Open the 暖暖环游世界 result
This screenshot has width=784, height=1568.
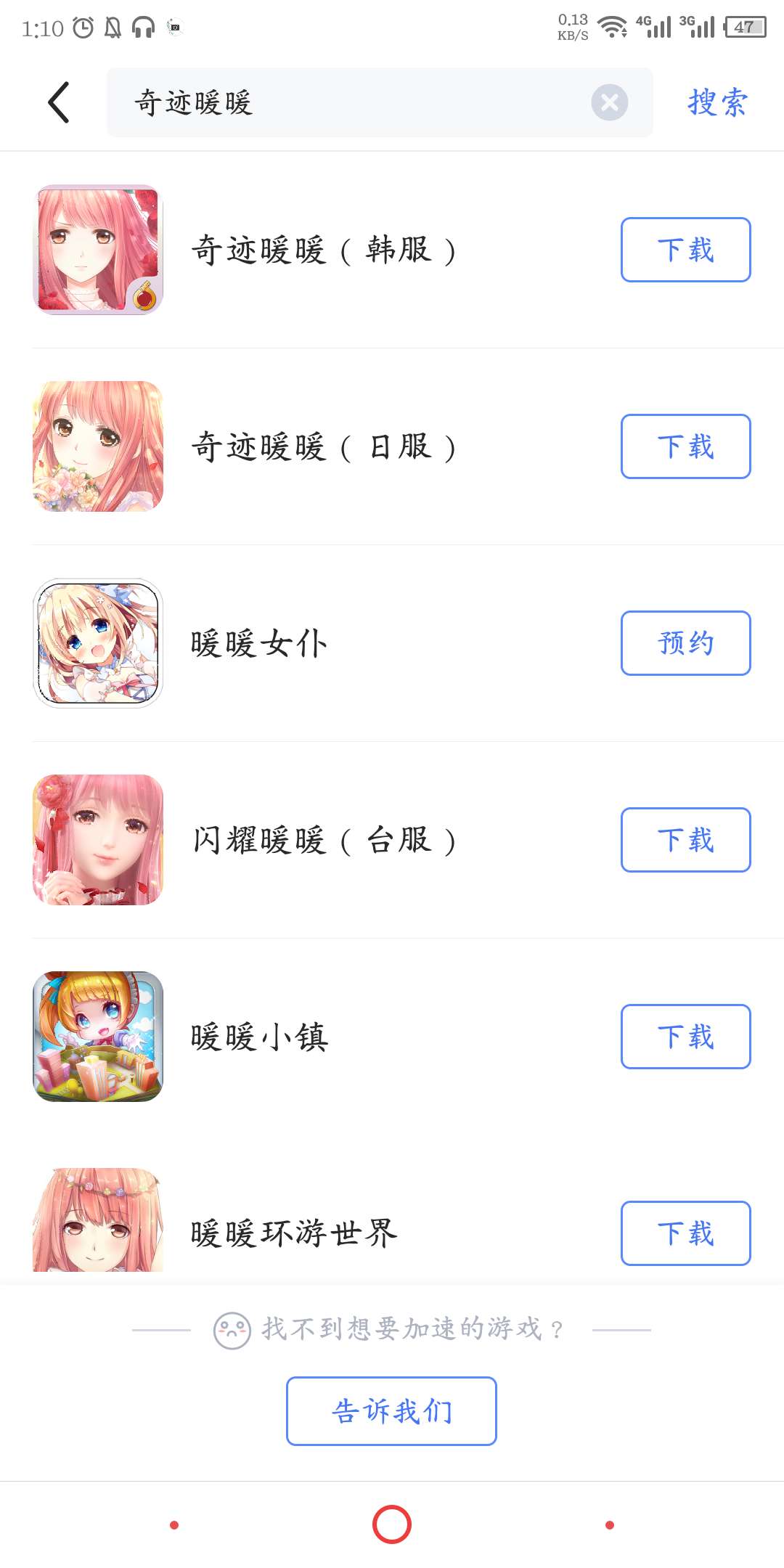294,1233
